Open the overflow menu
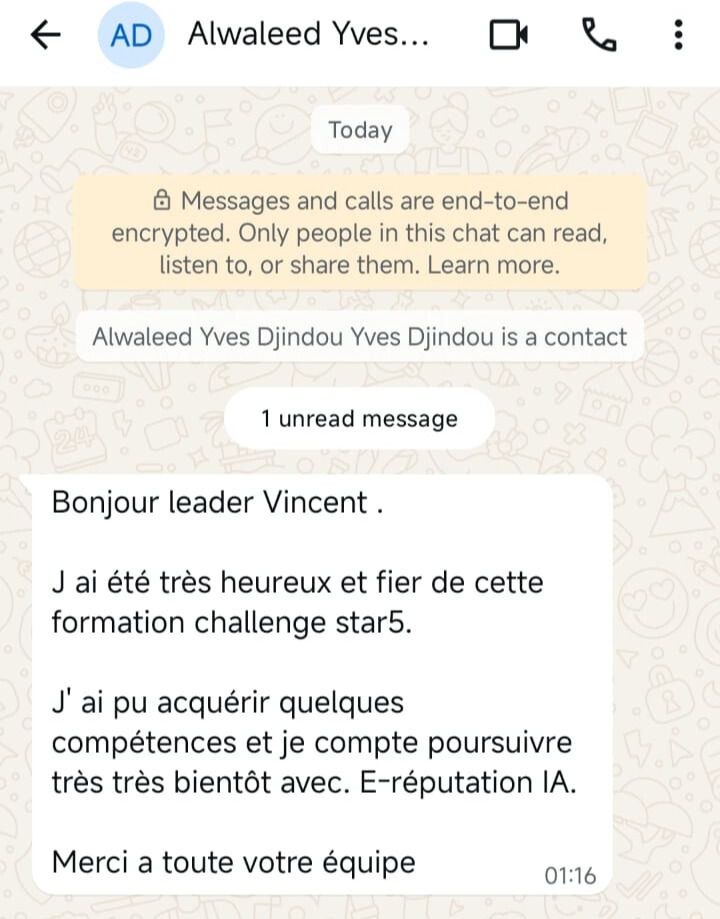720x919 pixels. click(678, 36)
